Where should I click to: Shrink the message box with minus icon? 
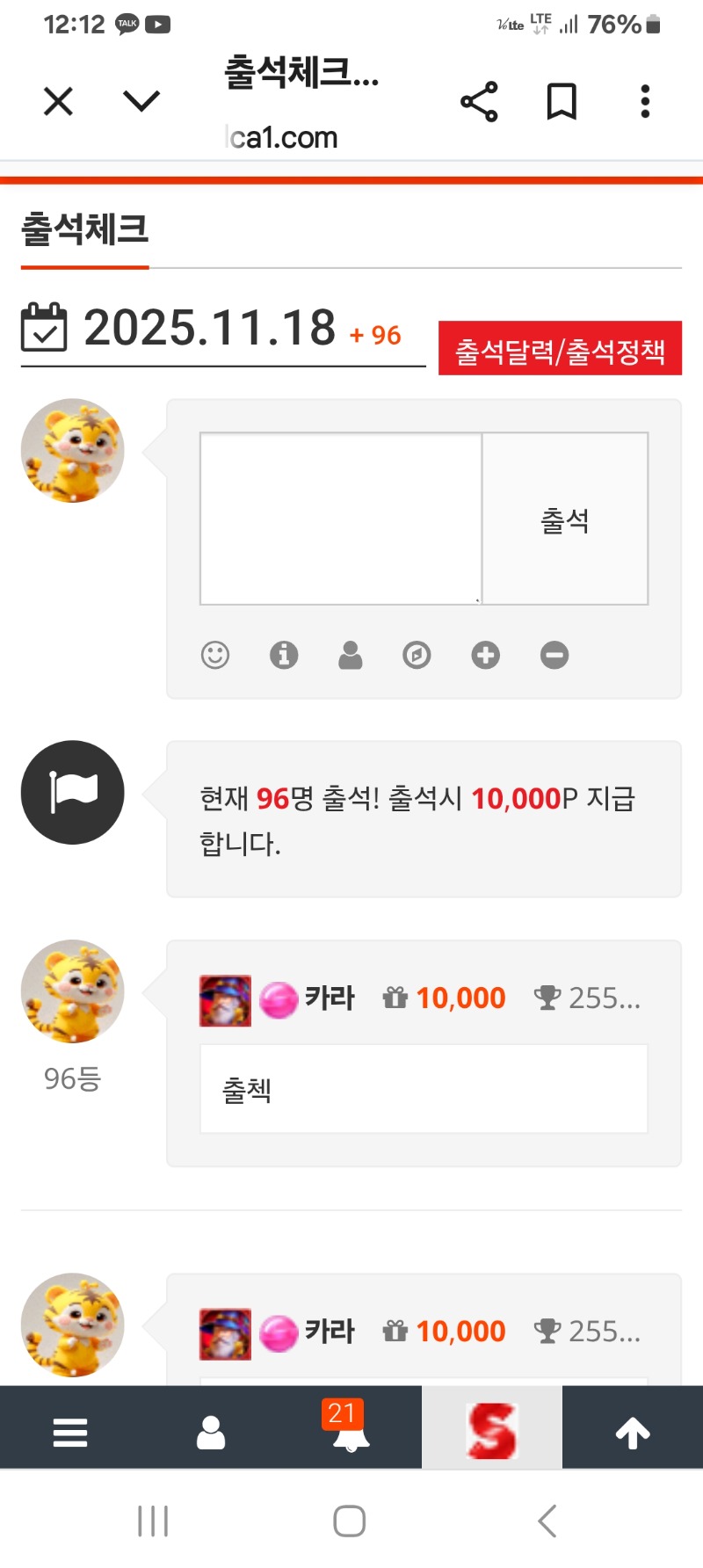(554, 655)
